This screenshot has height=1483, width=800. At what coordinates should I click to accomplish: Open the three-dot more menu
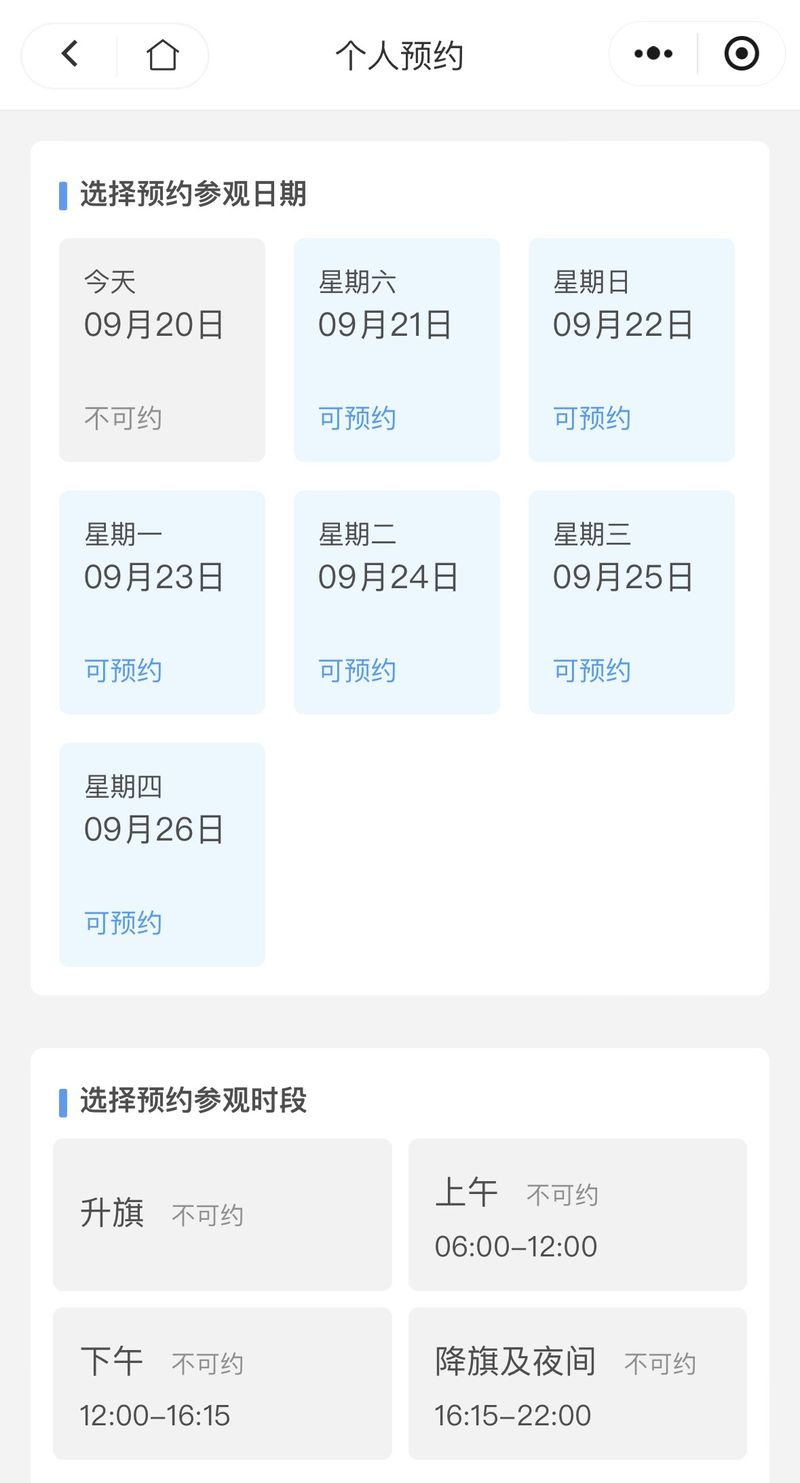click(653, 54)
